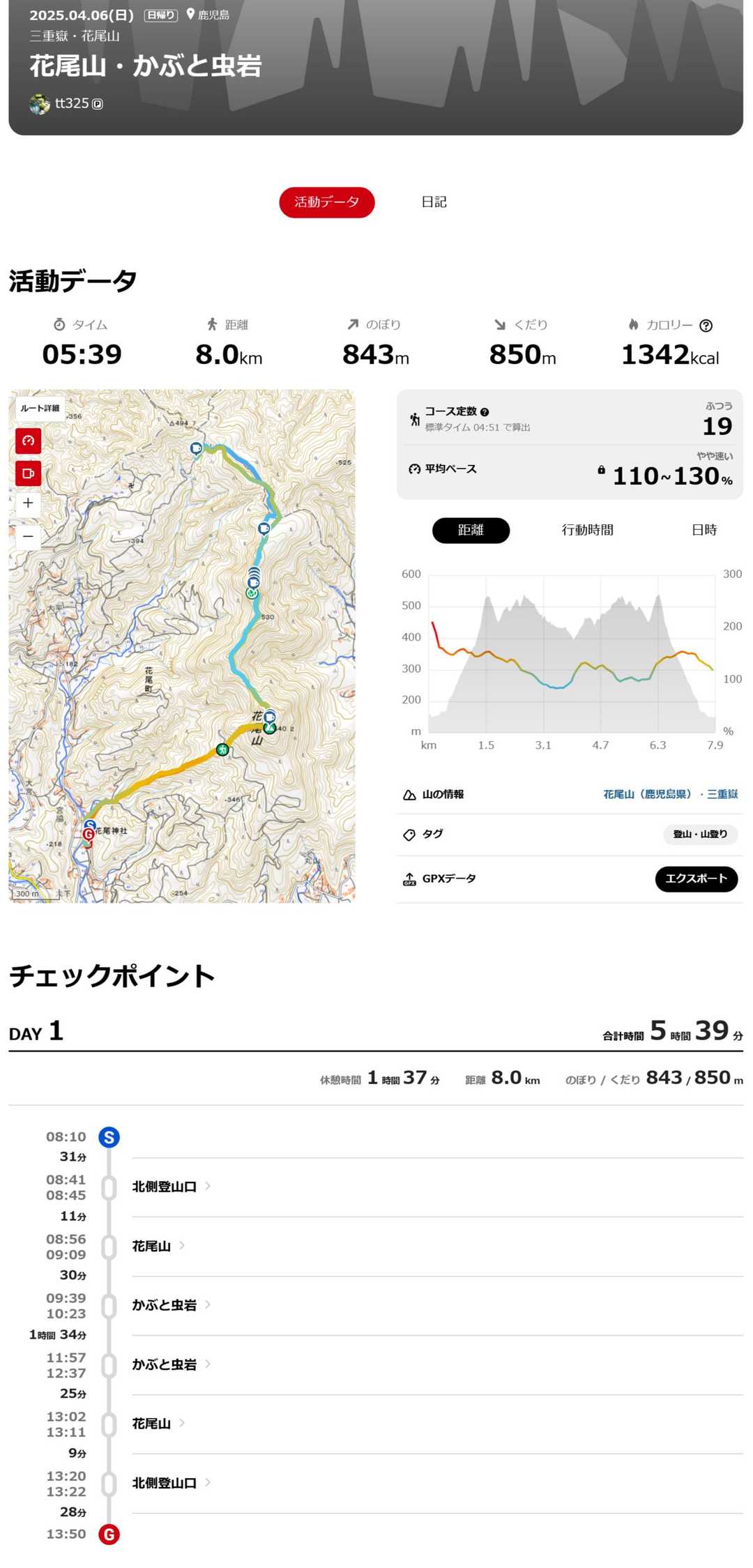753x1568 pixels.
Task: Toggle the pace display on the map
Action: point(29,441)
